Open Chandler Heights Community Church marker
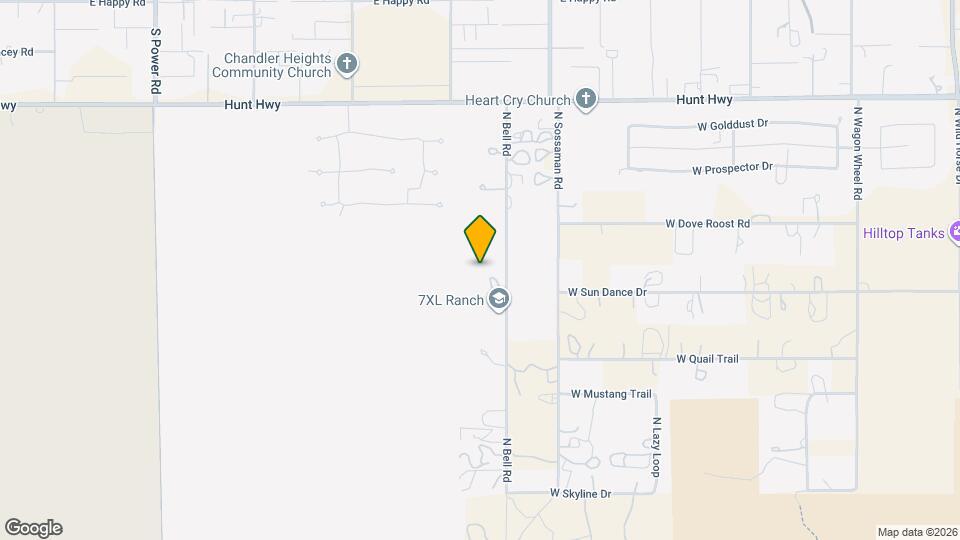Viewport: 960px width, 540px height. [x=347, y=65]
